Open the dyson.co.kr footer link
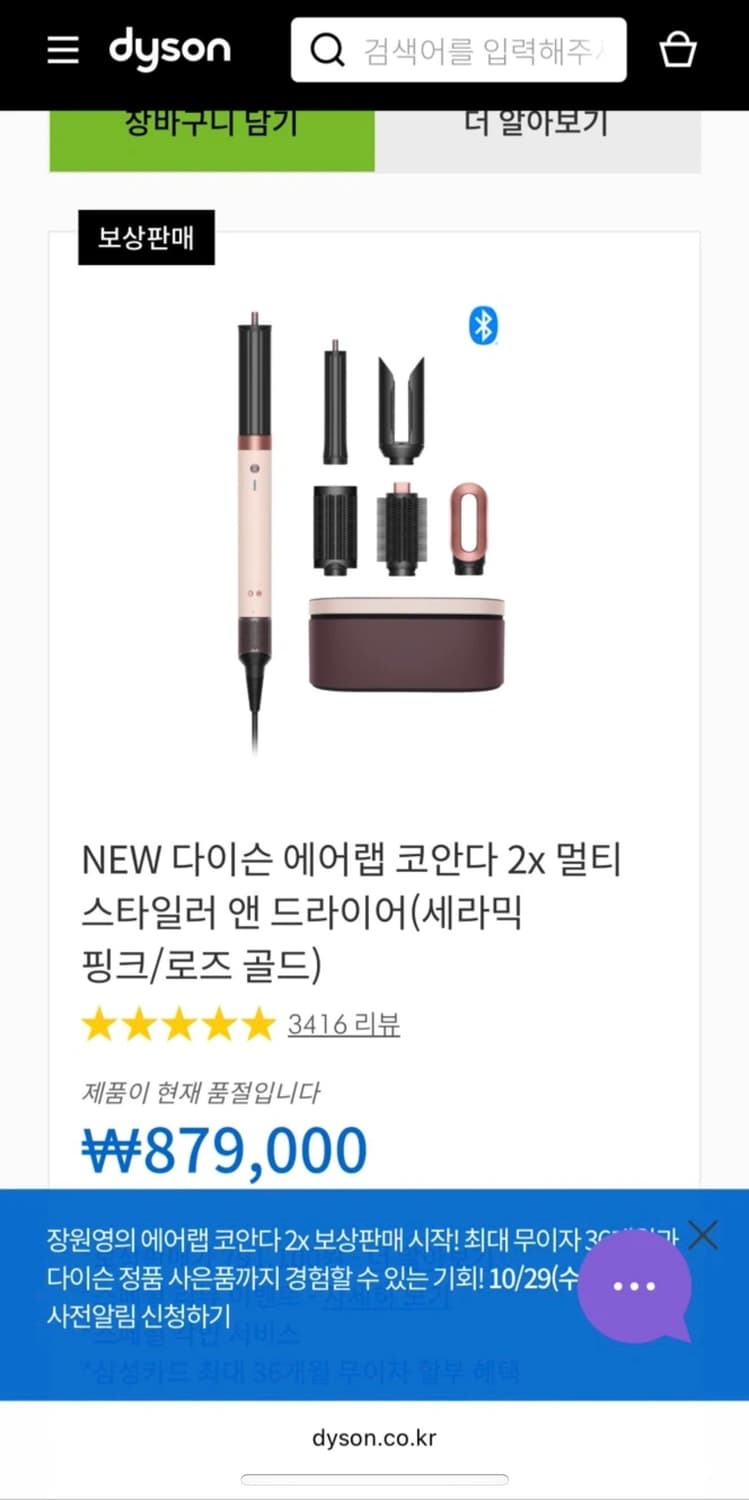Viewport: 749px width, 1500px height. (374, 1438)
